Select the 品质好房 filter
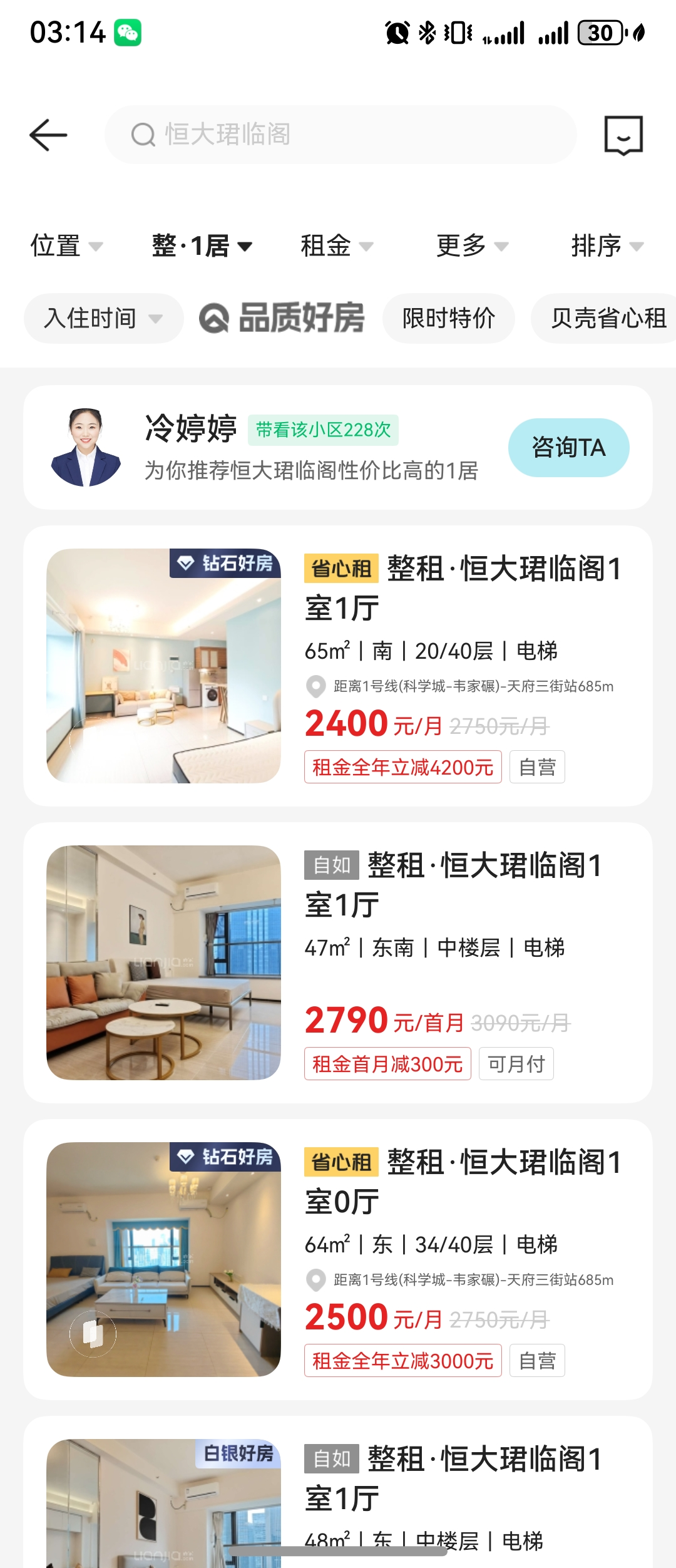 tap(282, 318)
